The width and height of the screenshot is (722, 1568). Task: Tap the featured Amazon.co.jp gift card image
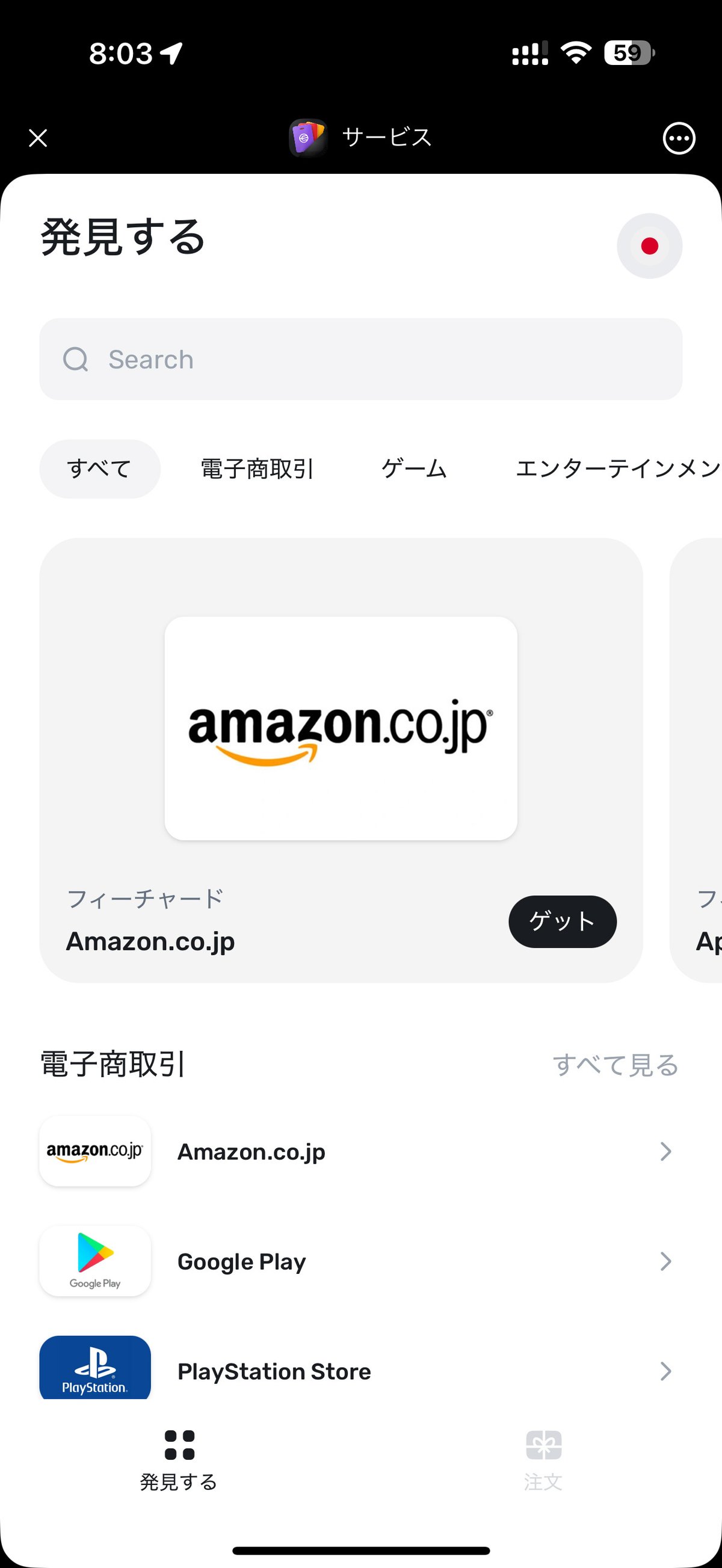point(341,727)
